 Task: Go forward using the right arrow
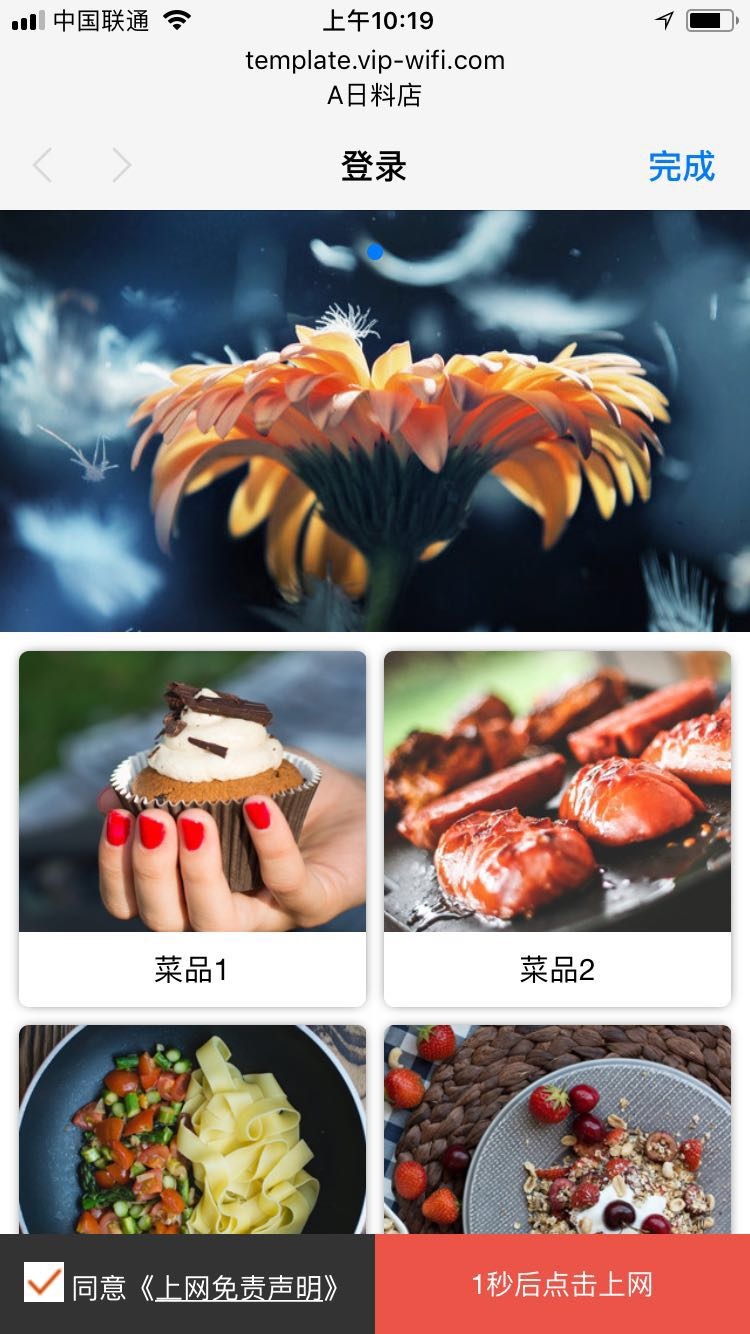pyautogui.click(x=121, y=165)
